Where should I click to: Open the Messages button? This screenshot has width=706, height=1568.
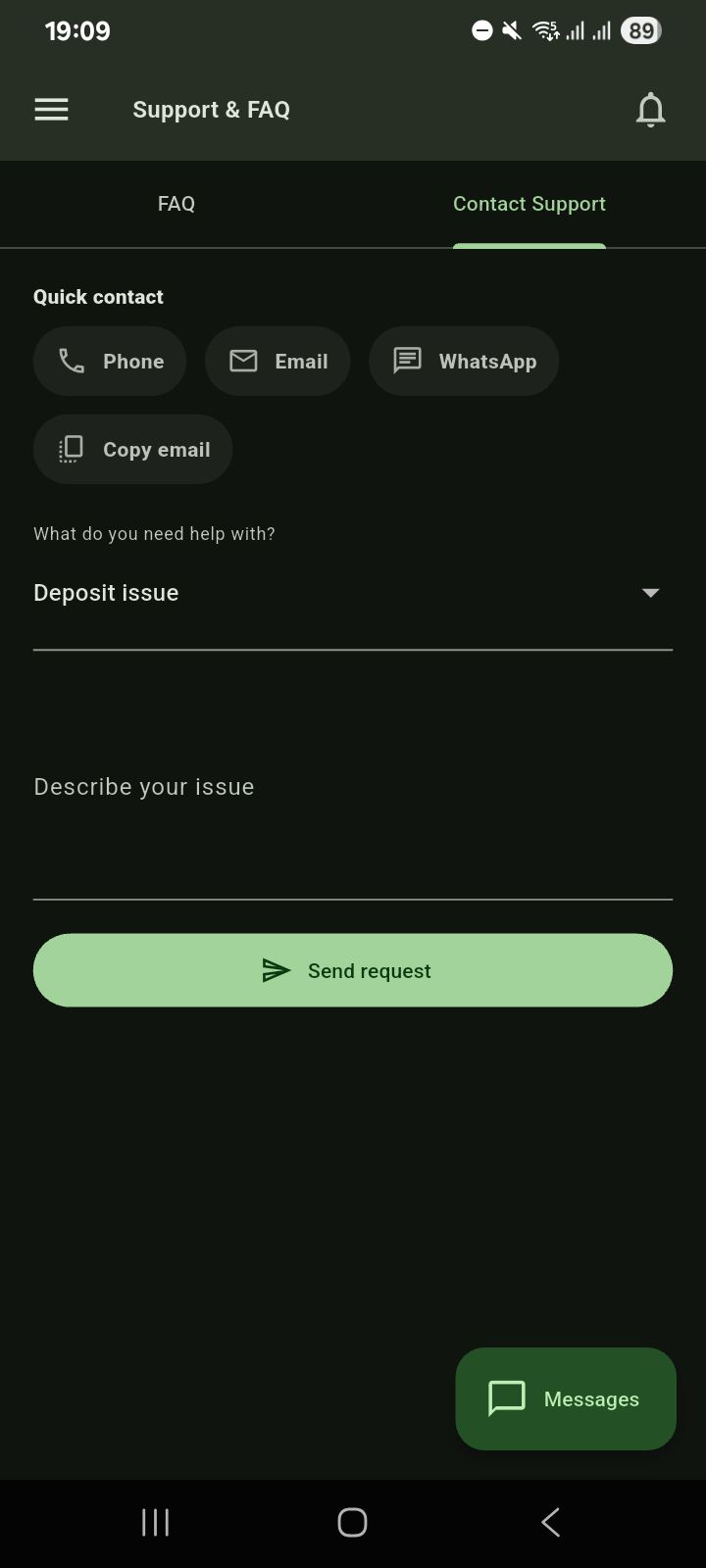tap(566, 1398)
